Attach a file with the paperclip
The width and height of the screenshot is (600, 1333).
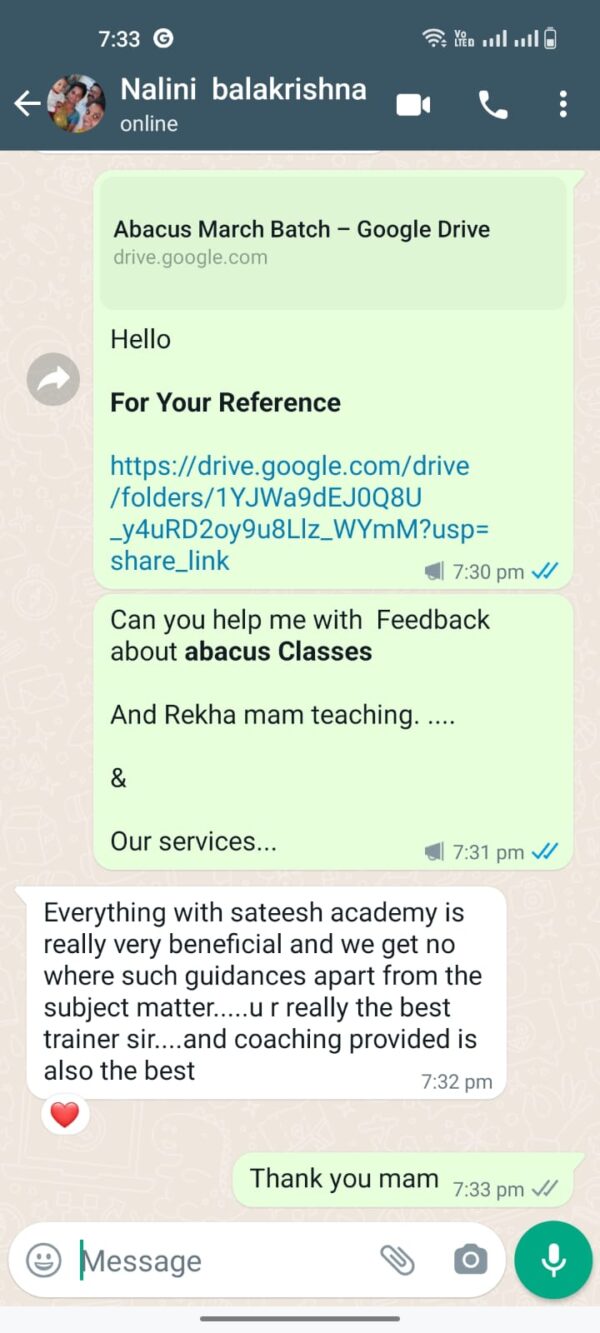point(398,1260)
